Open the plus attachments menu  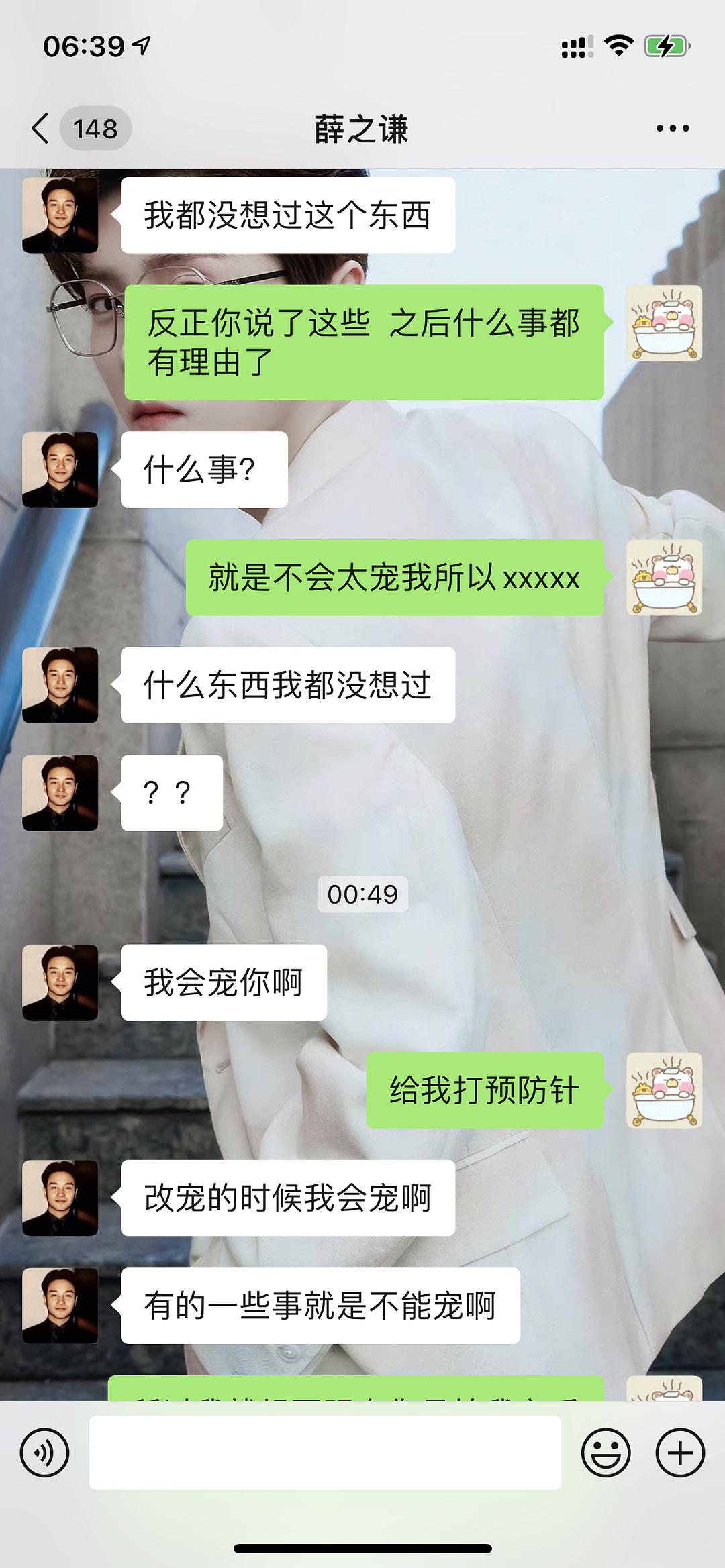[x=679, y=1453]
